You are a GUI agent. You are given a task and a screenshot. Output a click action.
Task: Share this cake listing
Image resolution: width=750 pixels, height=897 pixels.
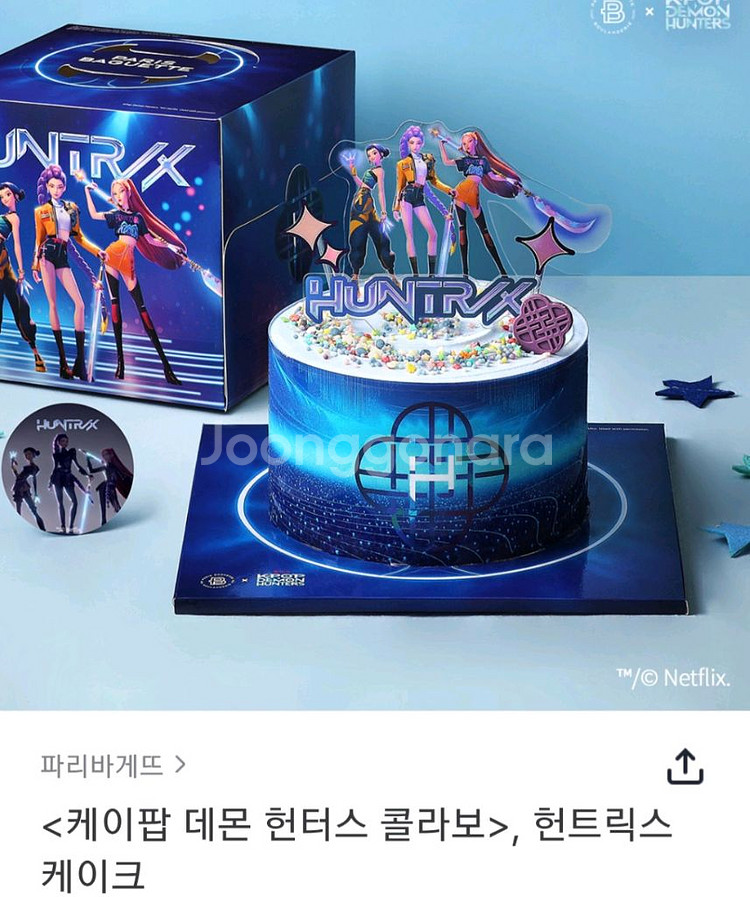point(685,767)
